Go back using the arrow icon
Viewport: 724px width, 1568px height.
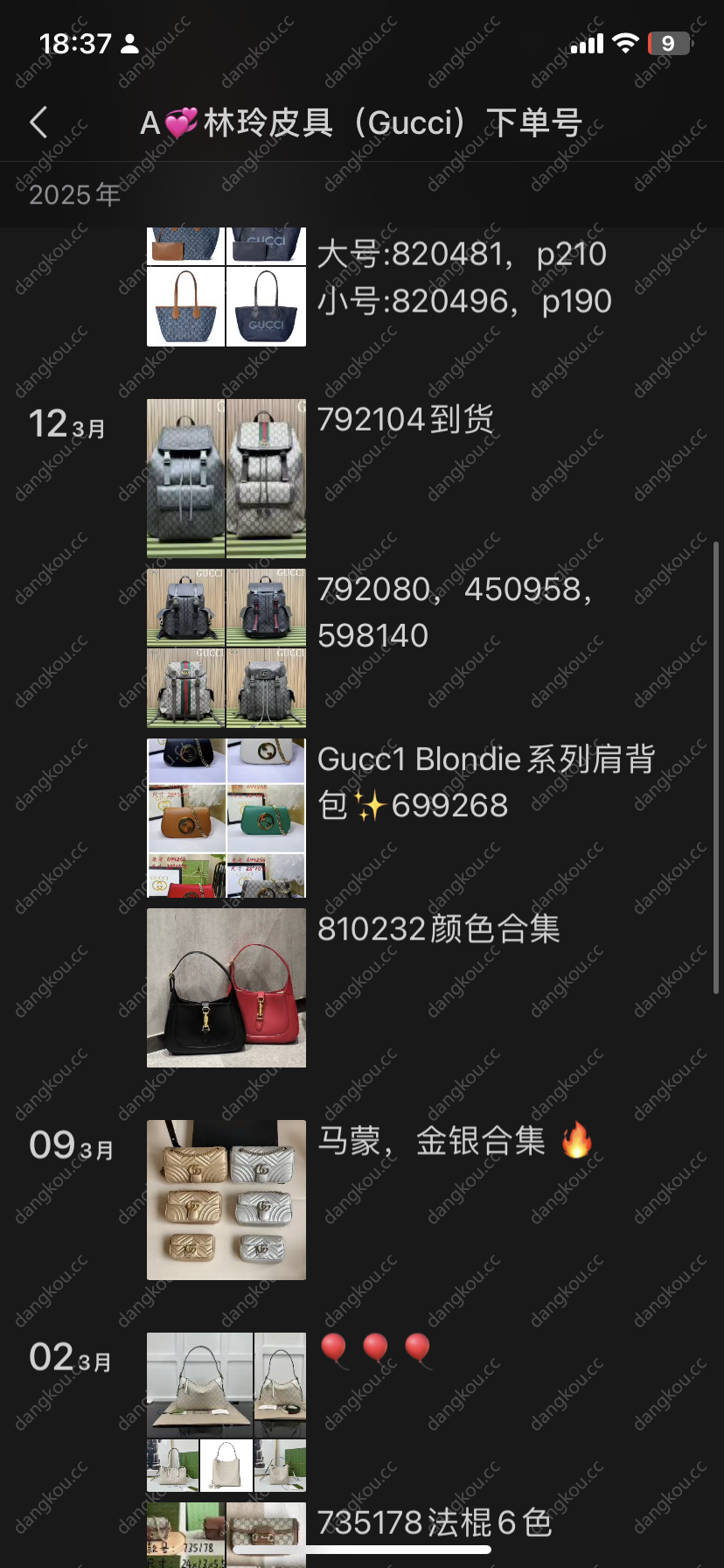tap(38, 122)
